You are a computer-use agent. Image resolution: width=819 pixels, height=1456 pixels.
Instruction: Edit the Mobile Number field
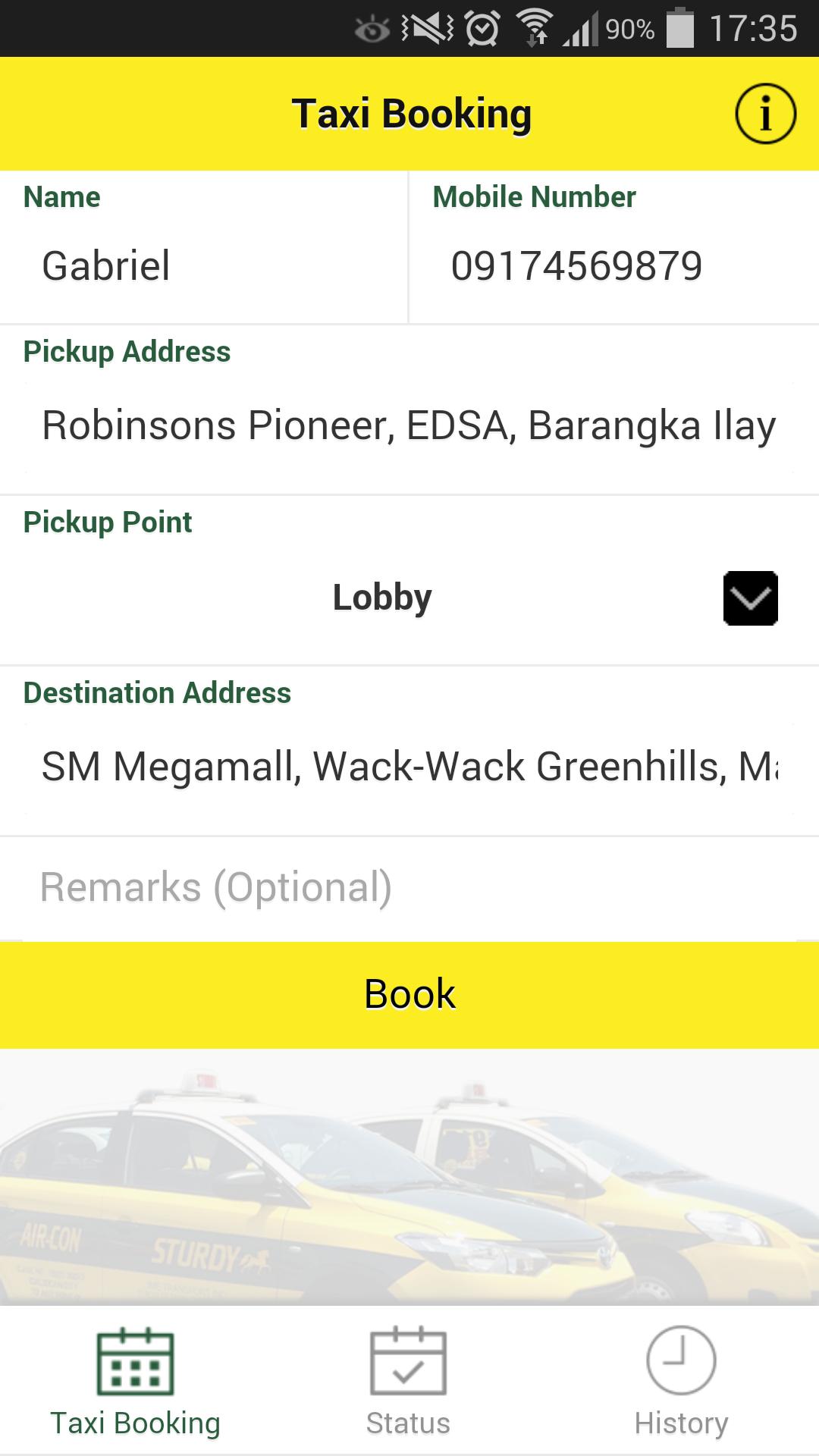tap(613, 266)
